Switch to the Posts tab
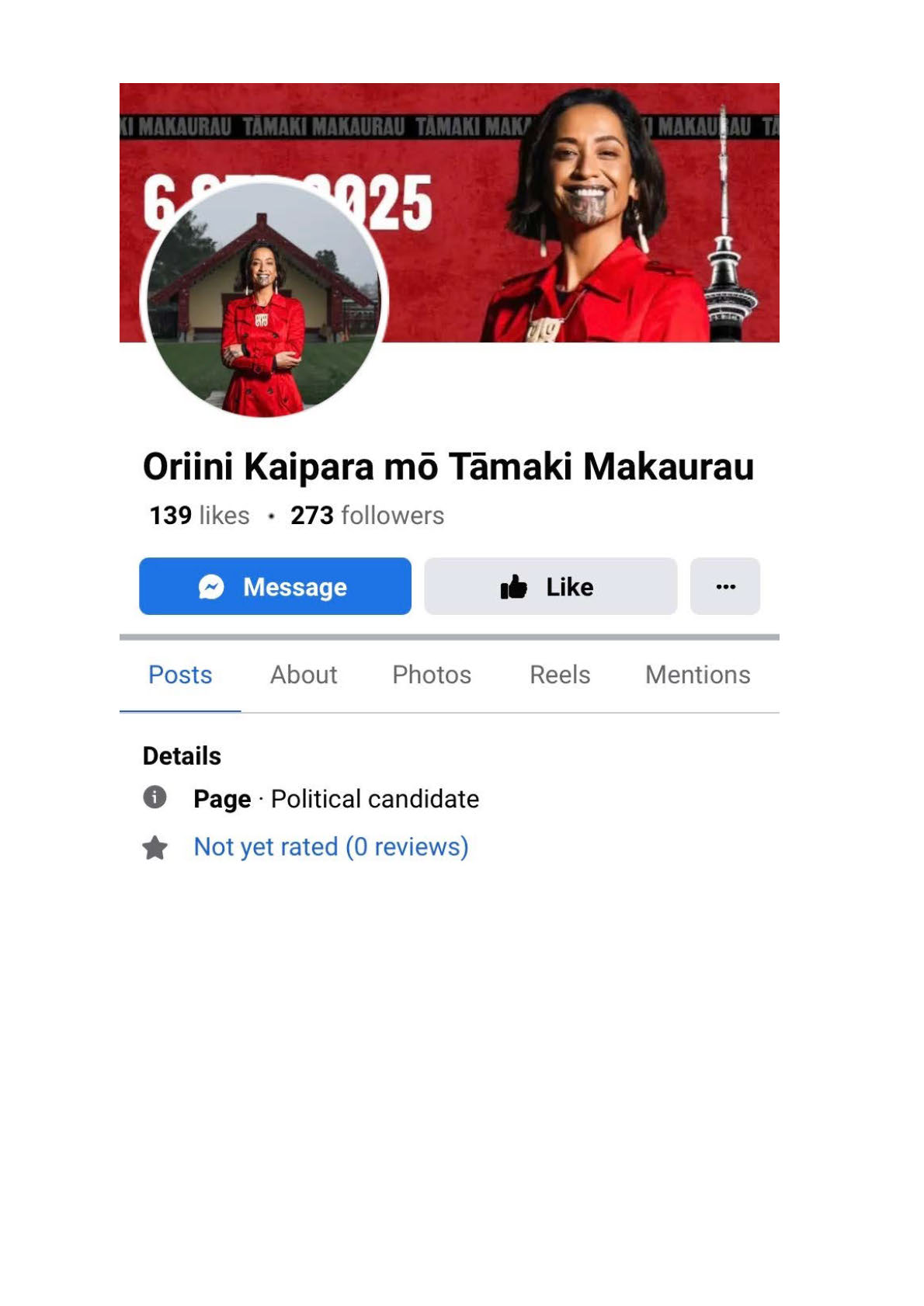 [x=180, y=674]
